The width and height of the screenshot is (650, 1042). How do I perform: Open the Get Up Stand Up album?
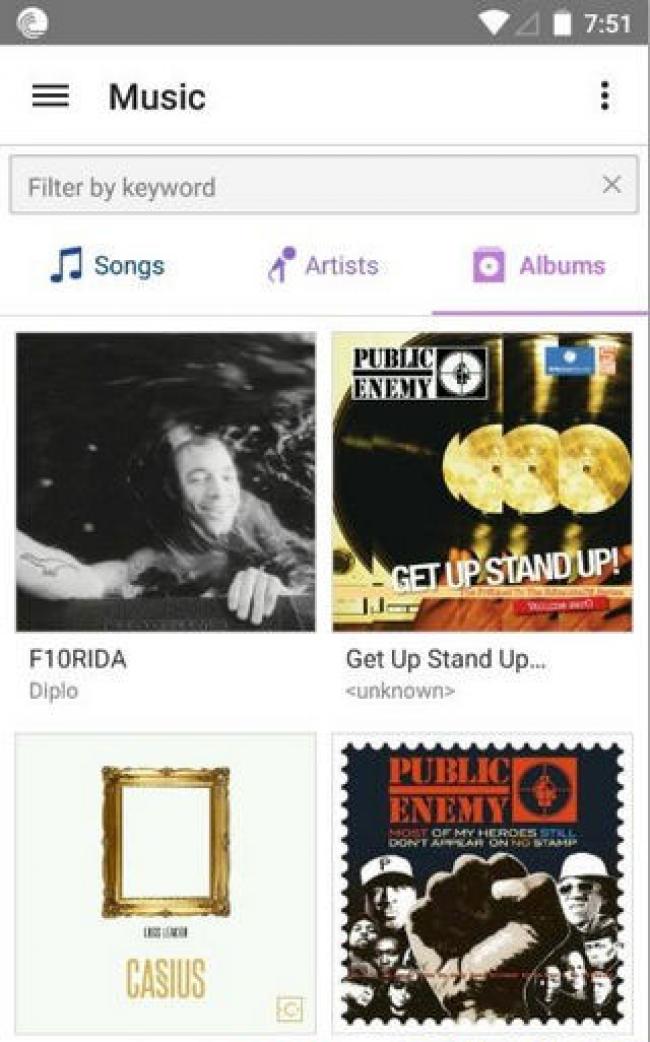click(x=482, y=482)
